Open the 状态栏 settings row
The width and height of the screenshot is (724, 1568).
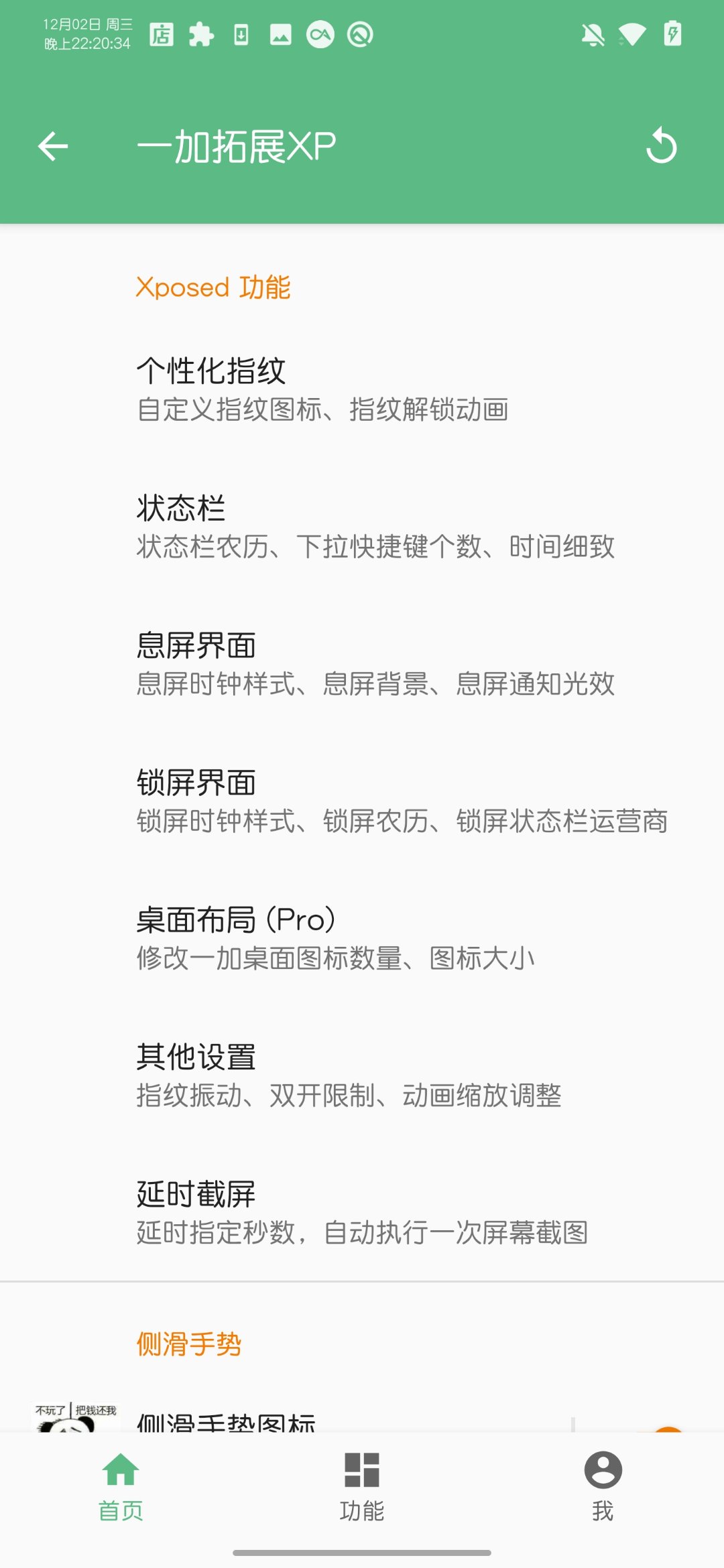tap(362, 526)
